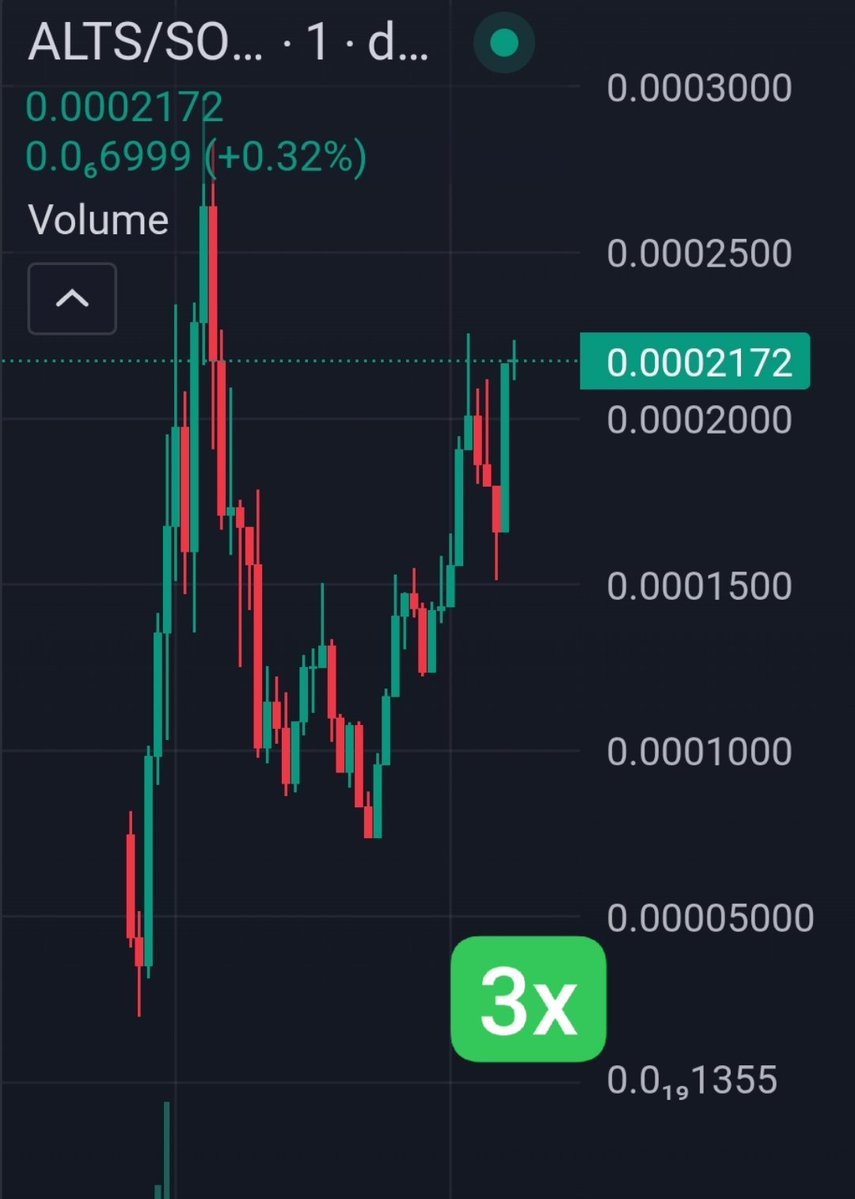Collapse the chart legend with the chevron
The height and width of the screenshot is (1199, 855).
[x=72, y=298]
